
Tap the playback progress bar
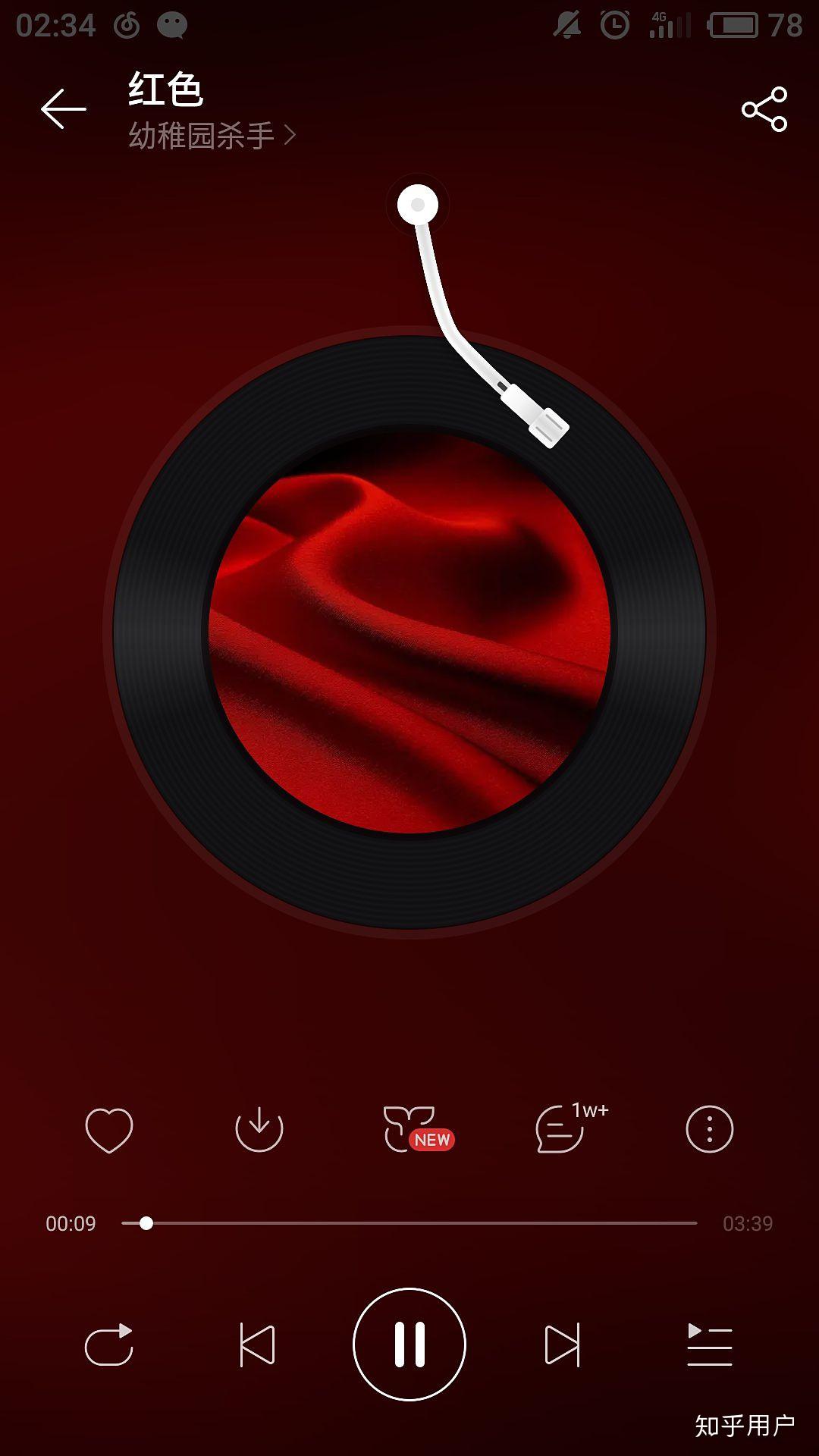[x=409, y=1223]
